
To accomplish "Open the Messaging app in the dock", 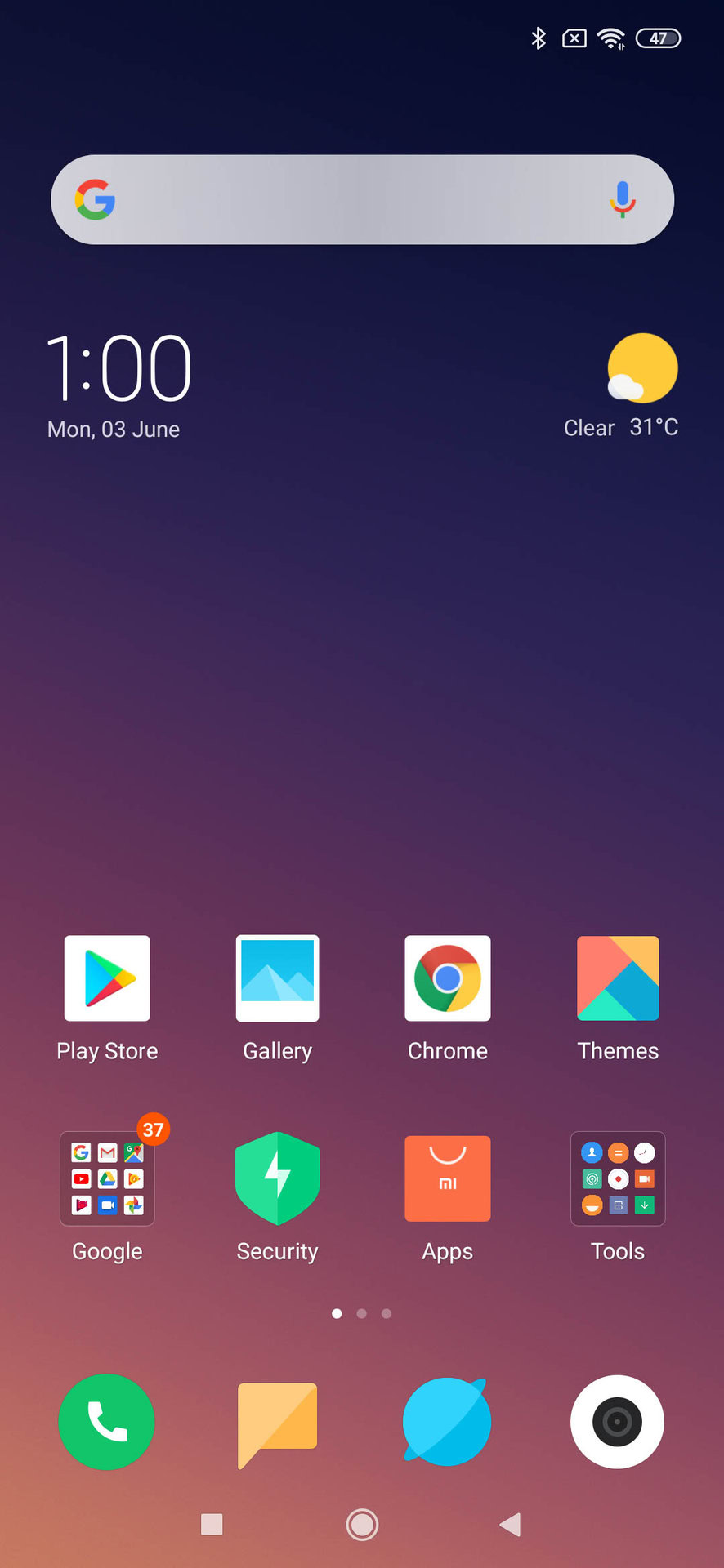I will 277,1422.
